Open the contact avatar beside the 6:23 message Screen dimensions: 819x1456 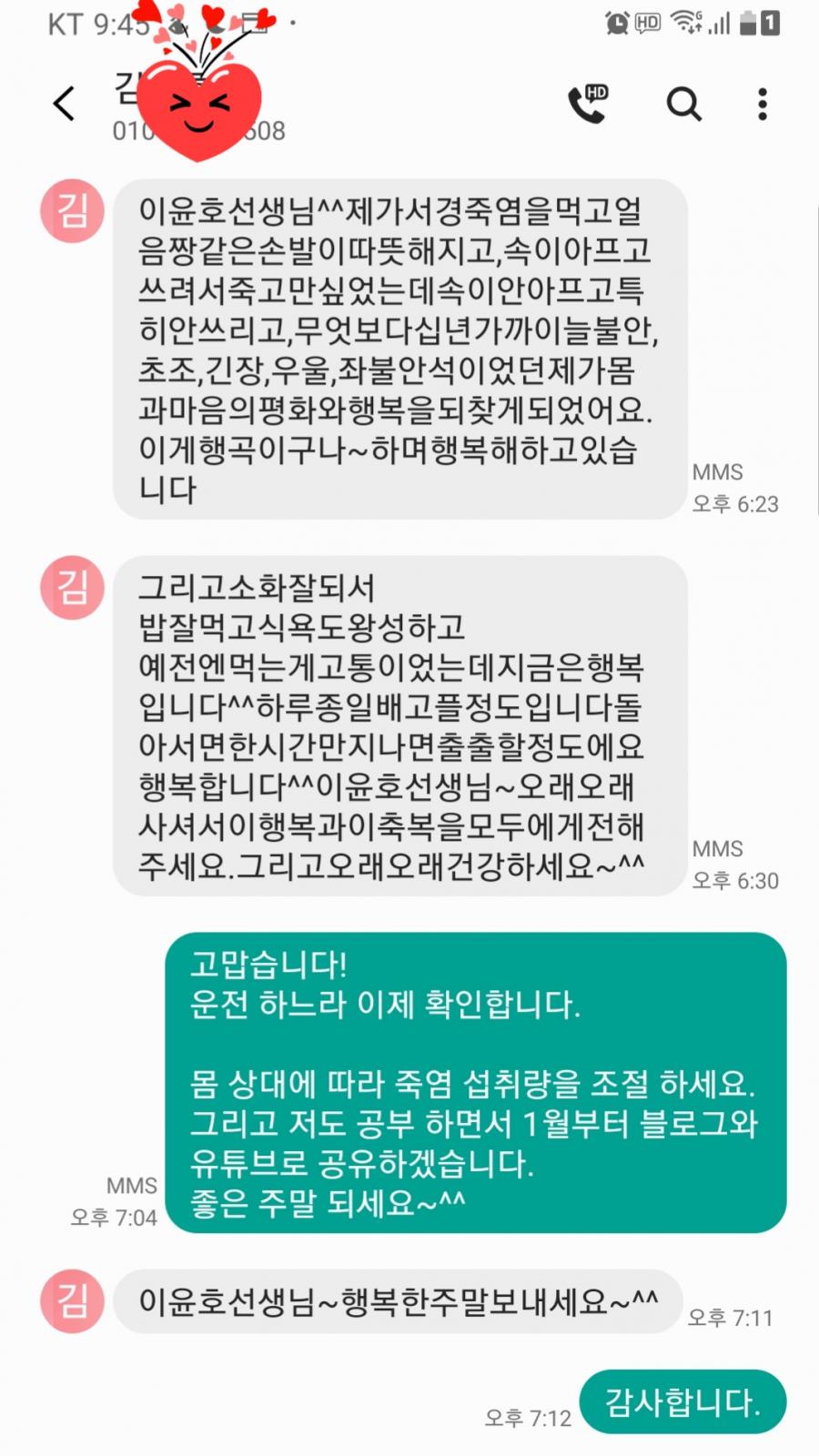(72, 212)
